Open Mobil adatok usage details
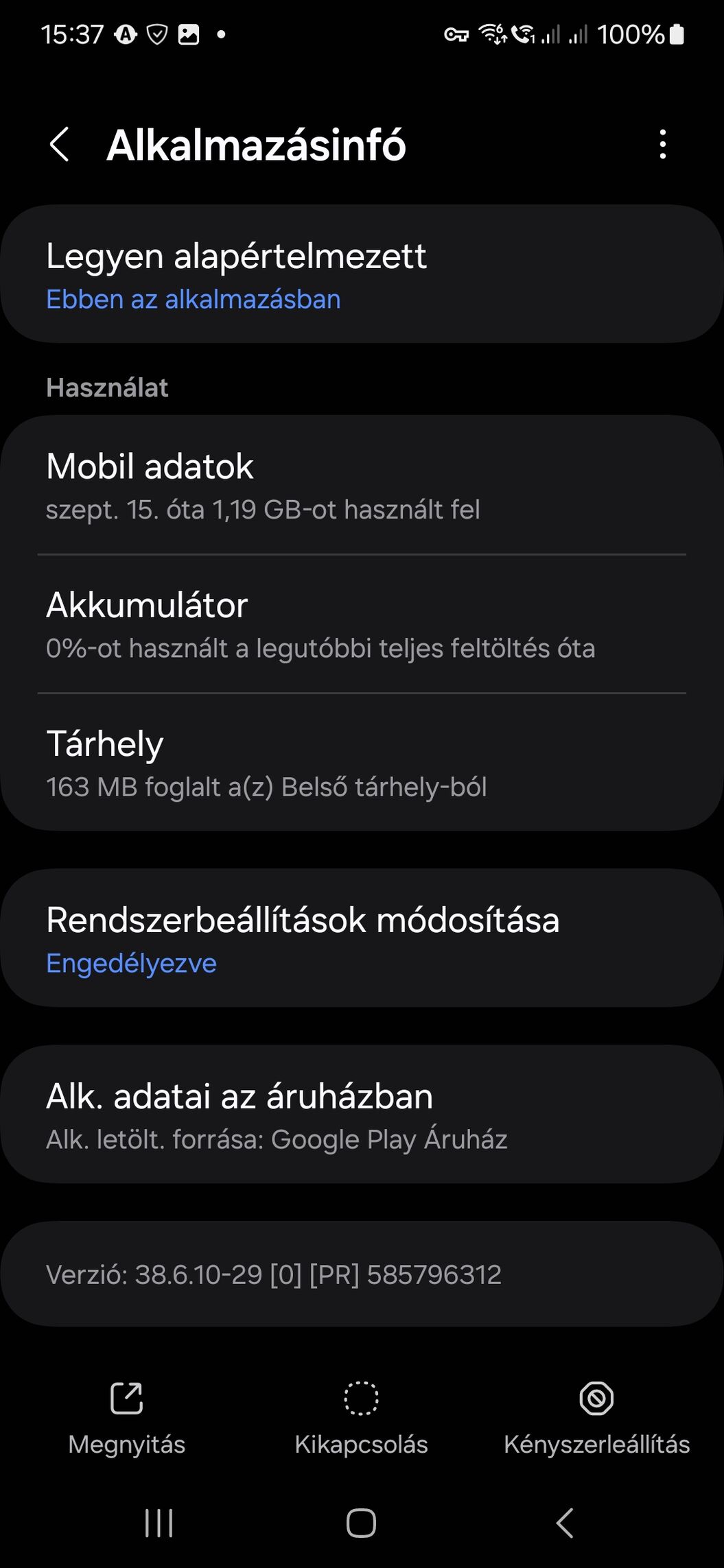This screenshot has width=724, height=1568. pos(362,485)
